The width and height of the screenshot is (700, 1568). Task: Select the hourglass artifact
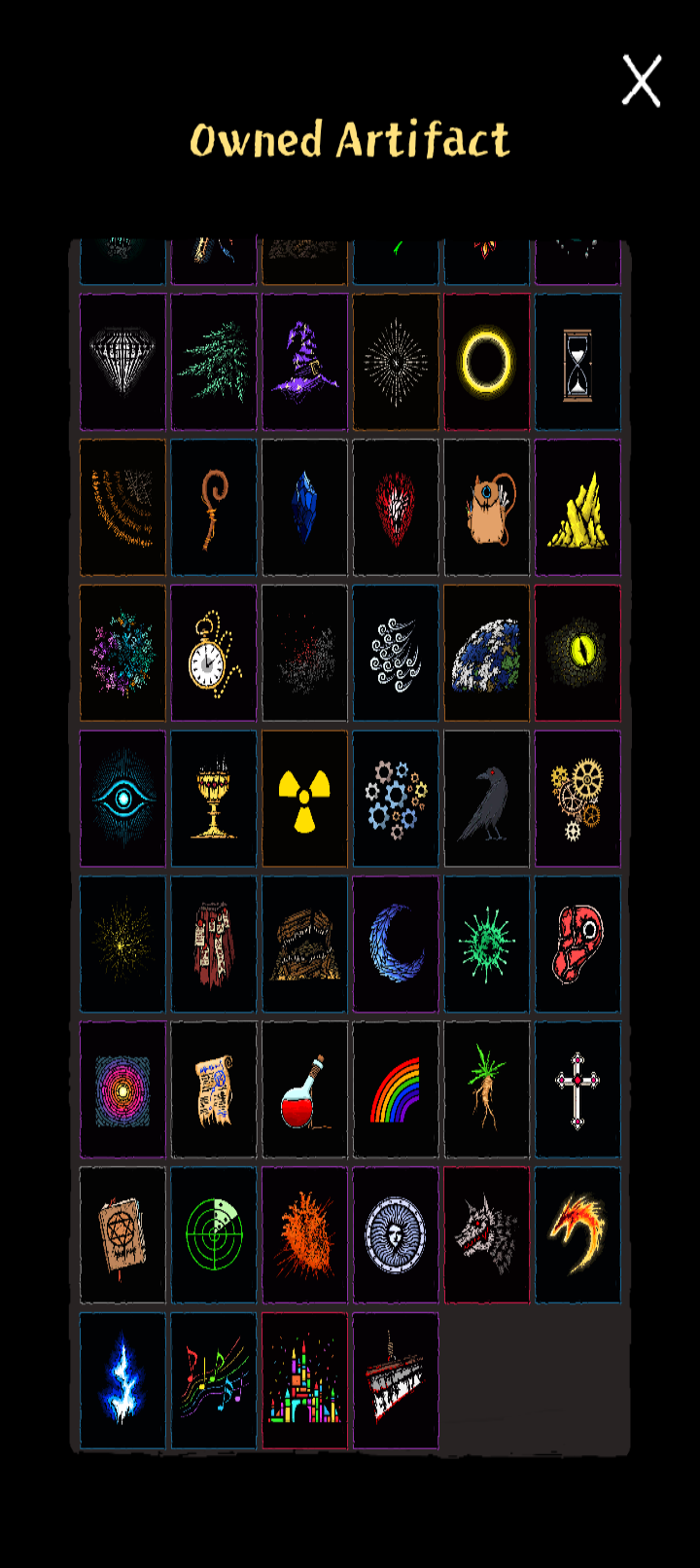[577, 362]
